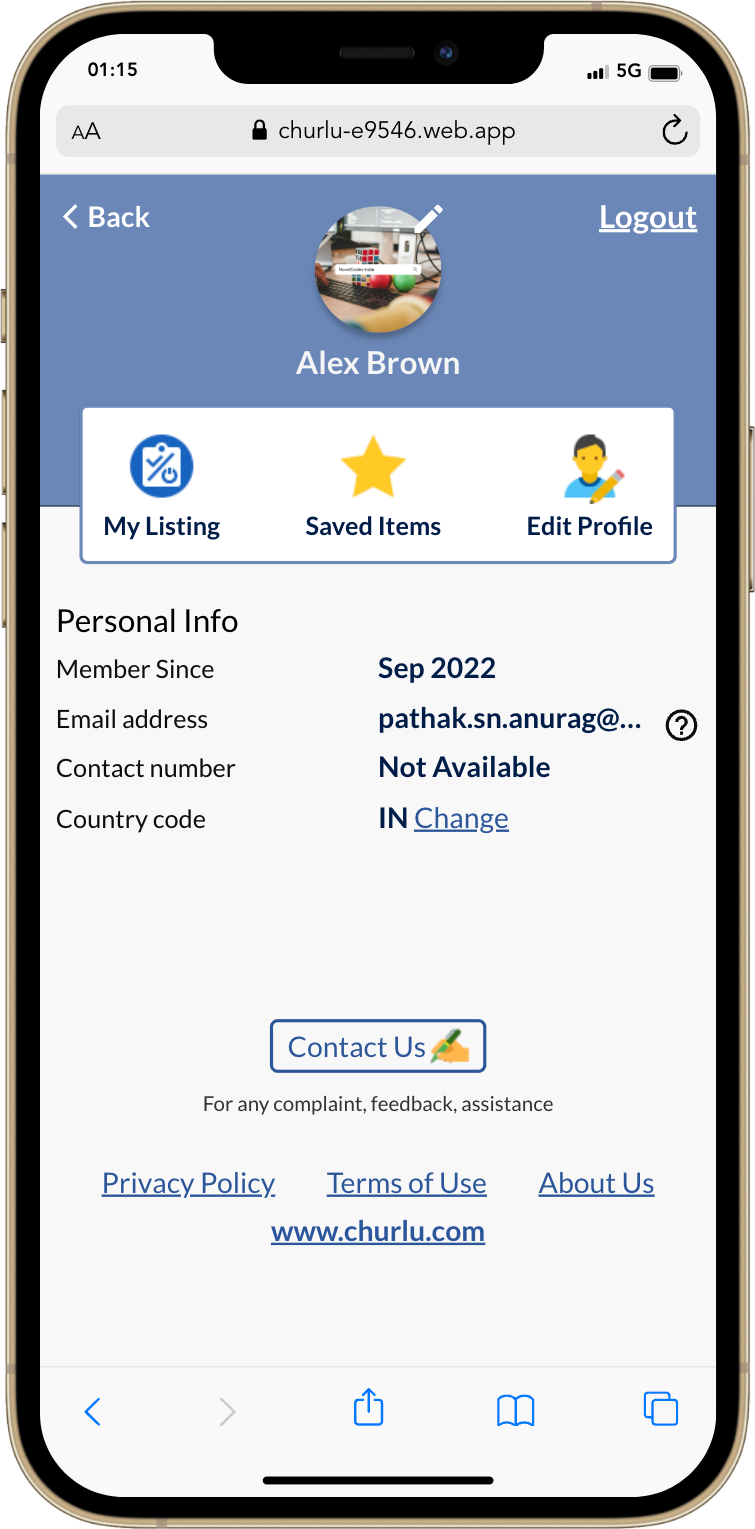Open the Privacy Policy link
Viewport: 755px width, 1529px height.
188,1183
